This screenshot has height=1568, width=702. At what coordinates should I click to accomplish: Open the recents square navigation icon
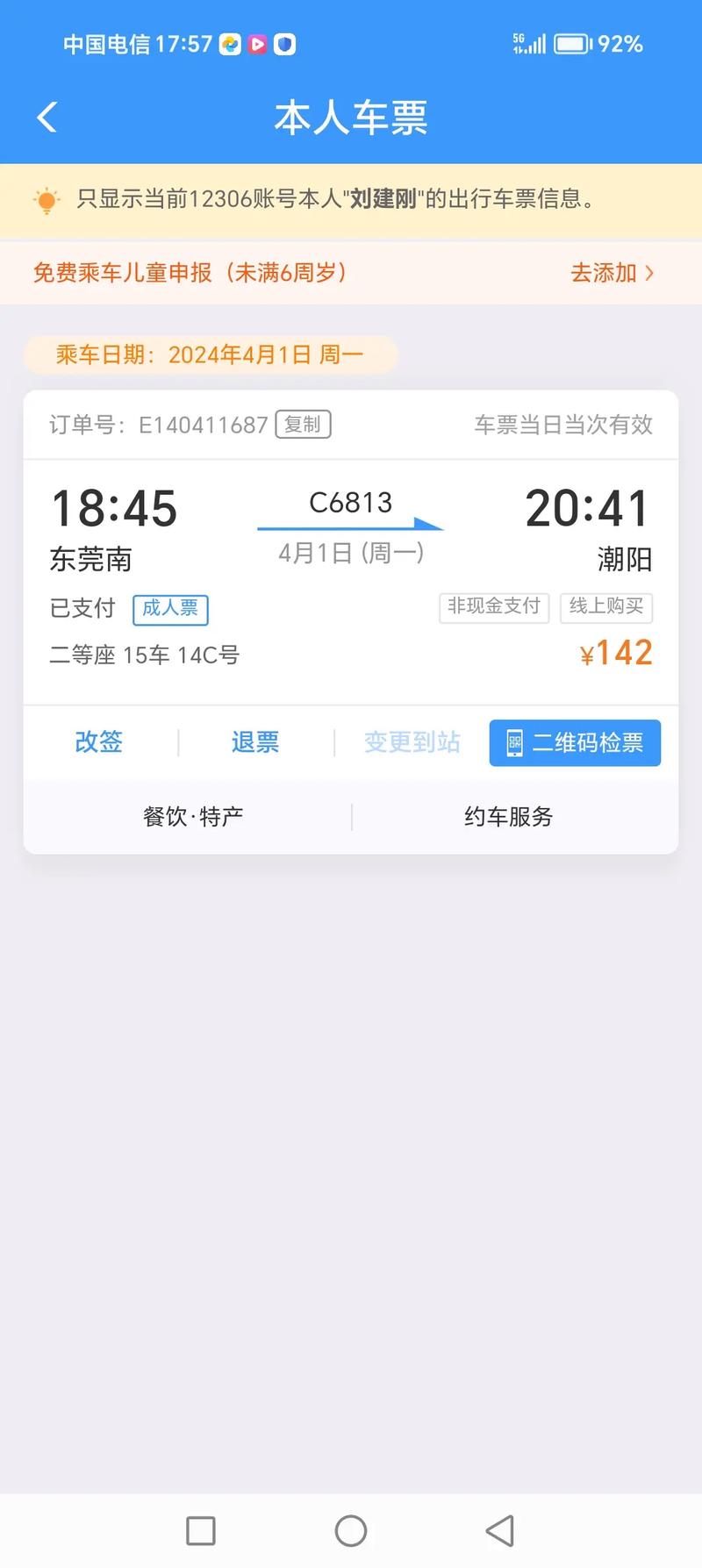[x=200, y=1530]
